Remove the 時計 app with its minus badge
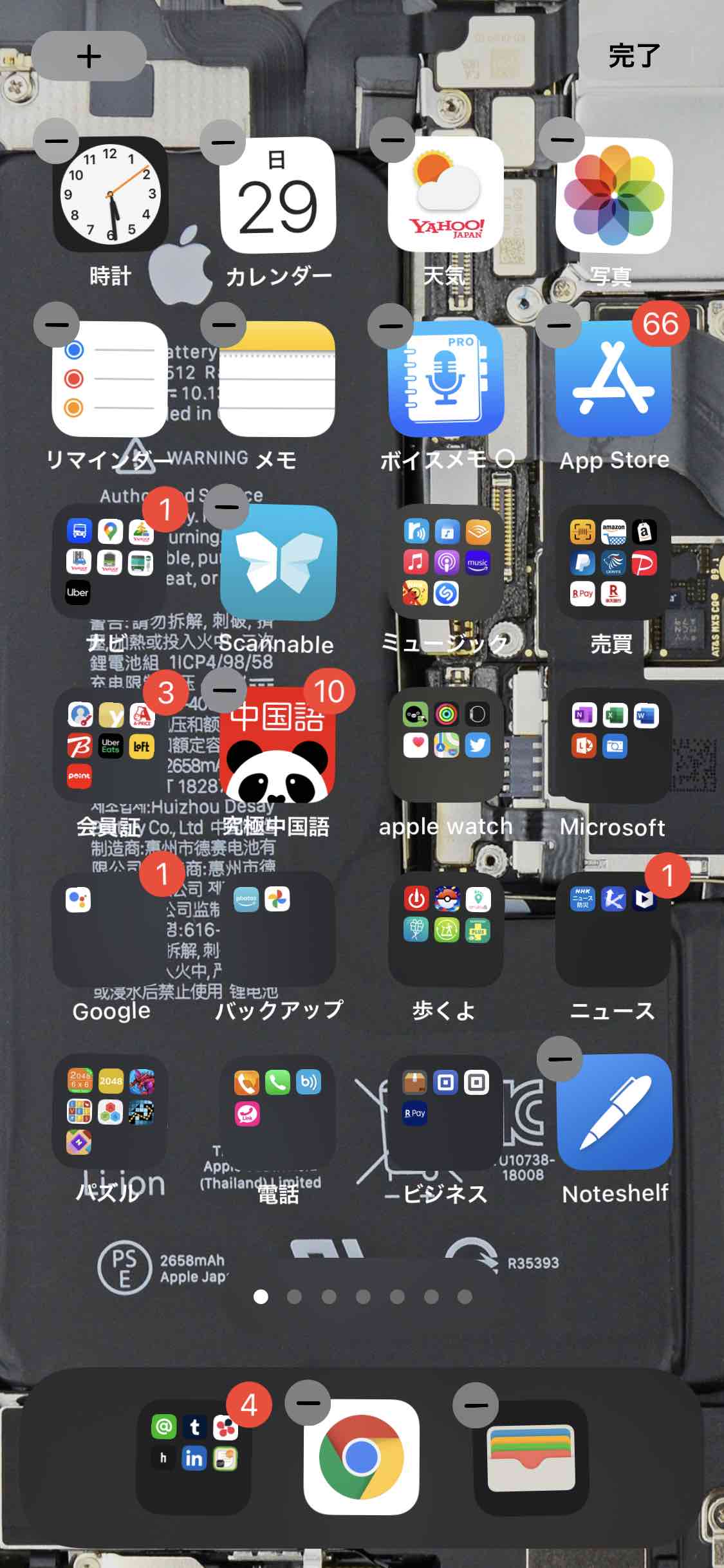The image size is (724, 1568). (x=56, y=140)
